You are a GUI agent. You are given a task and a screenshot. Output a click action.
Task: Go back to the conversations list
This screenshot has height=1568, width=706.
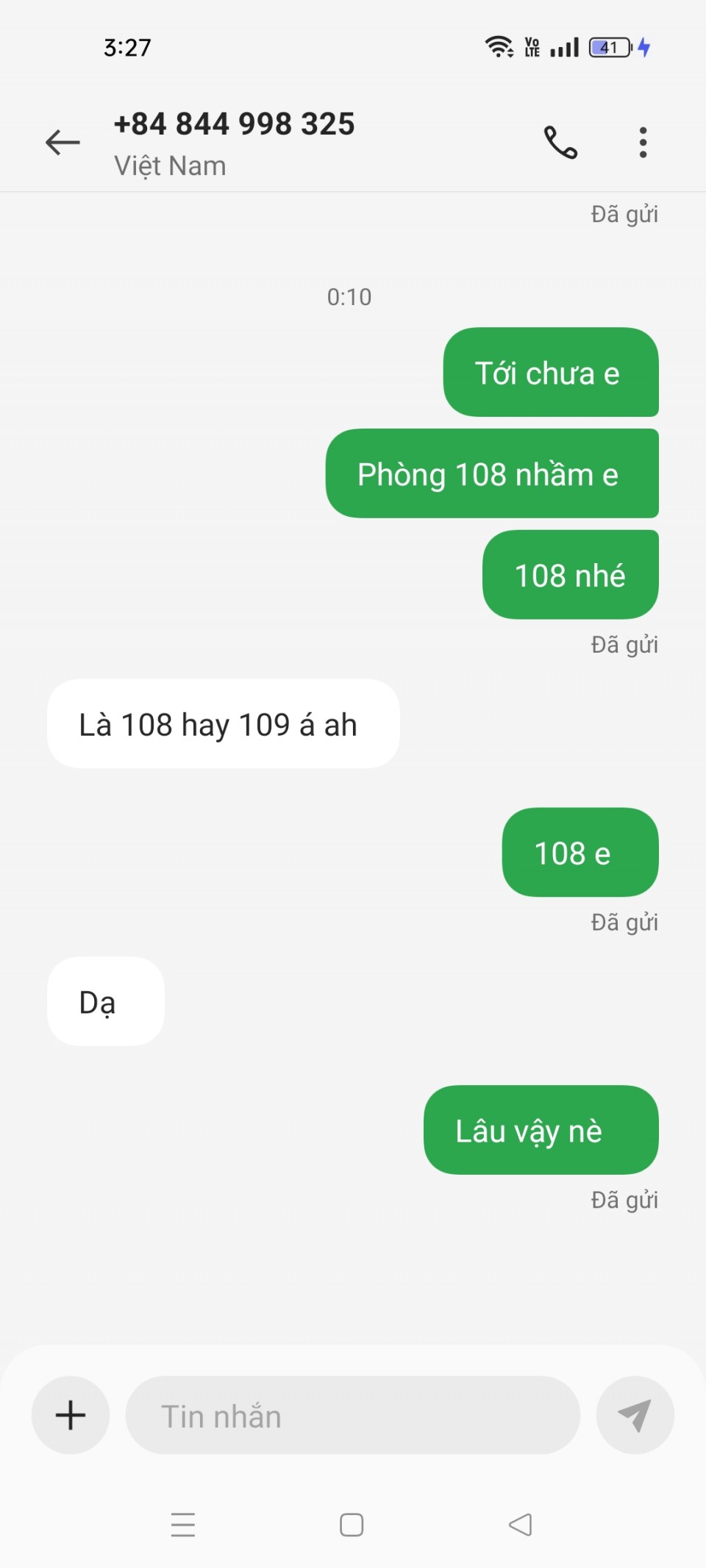(x=63, y=143)
